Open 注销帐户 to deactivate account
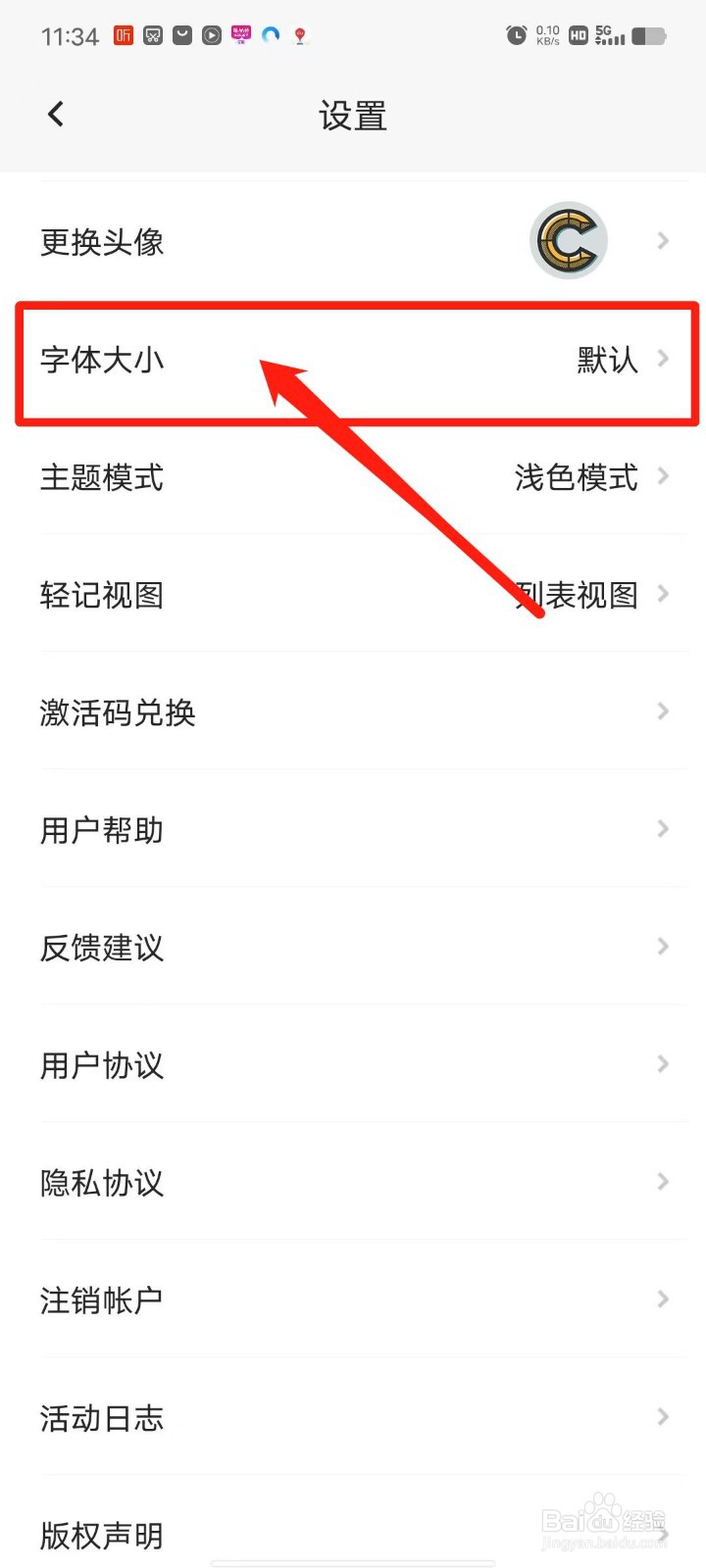Image resolution: width=706 pixels, height=1568 pixels. pyautogui.click(x=353, y=1299)
